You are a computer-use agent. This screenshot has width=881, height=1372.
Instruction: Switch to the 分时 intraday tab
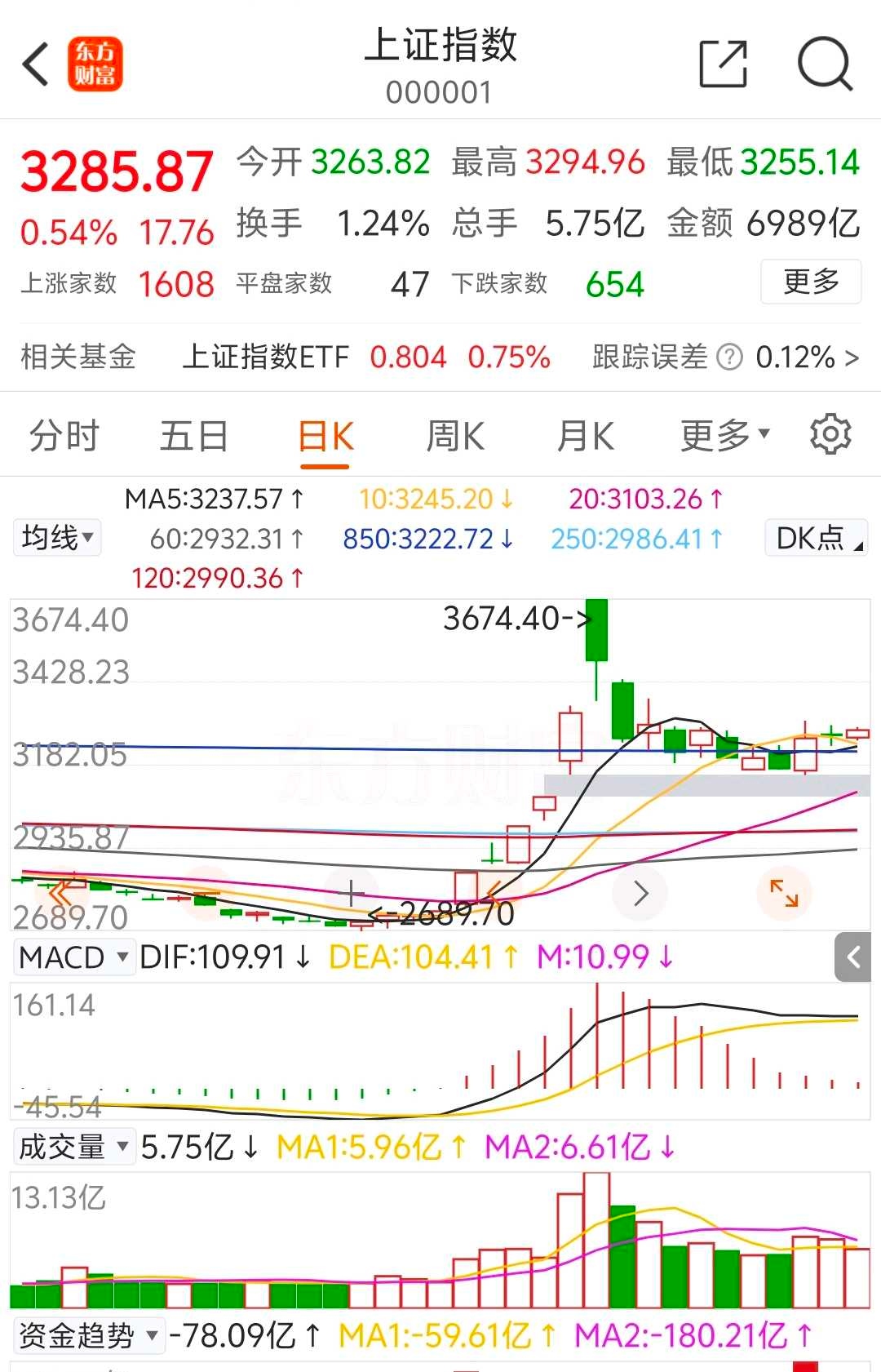pyautogui.click(x=64, y=435)
